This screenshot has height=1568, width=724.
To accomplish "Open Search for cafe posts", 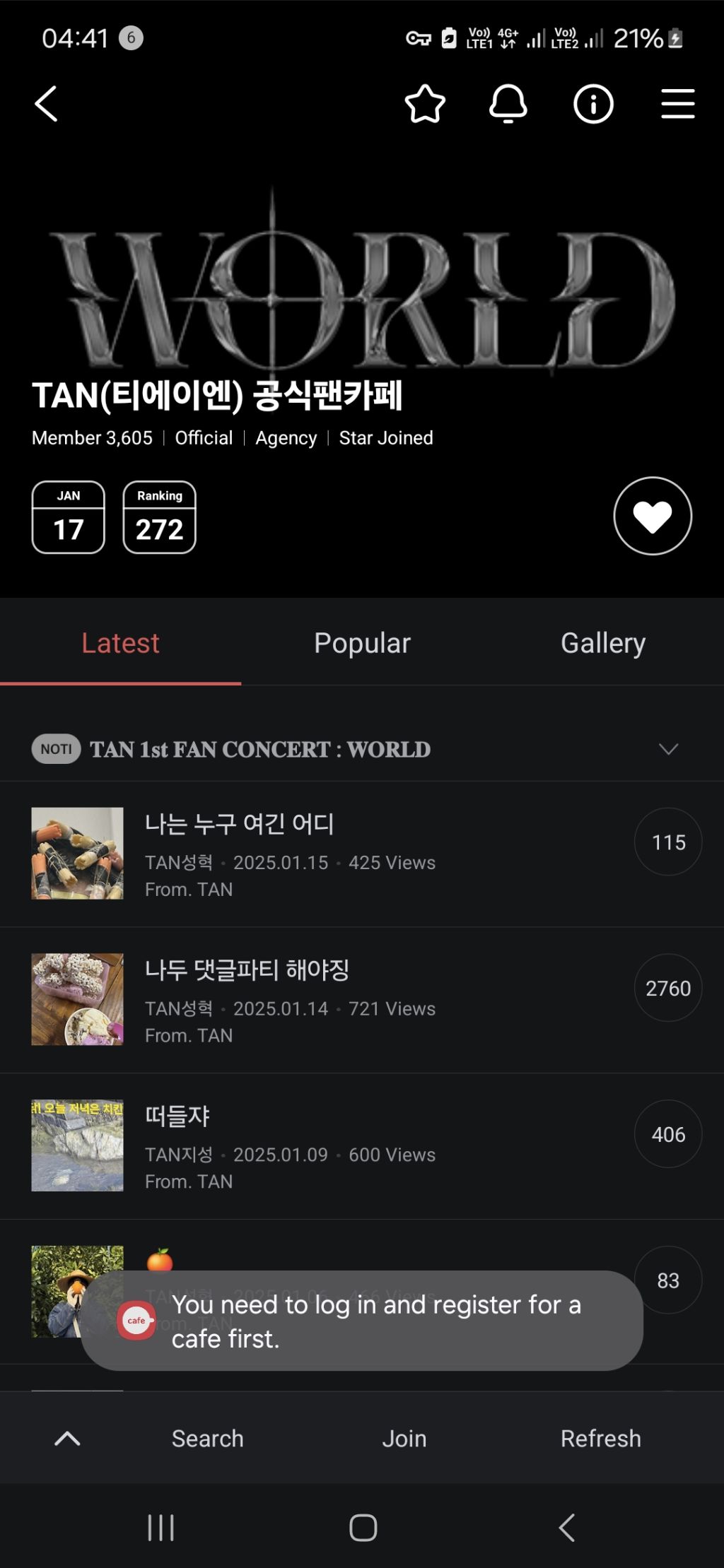I will pos(207,1438).
